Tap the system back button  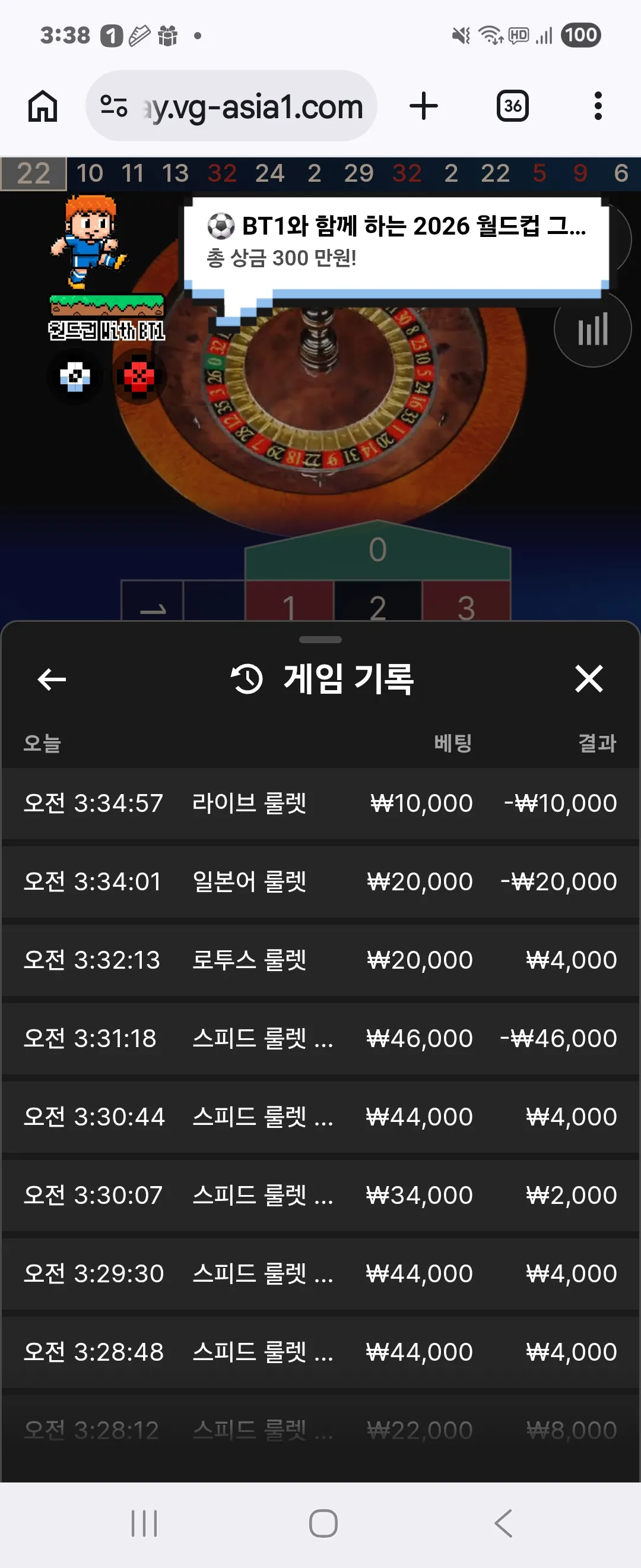(503, 1523)
